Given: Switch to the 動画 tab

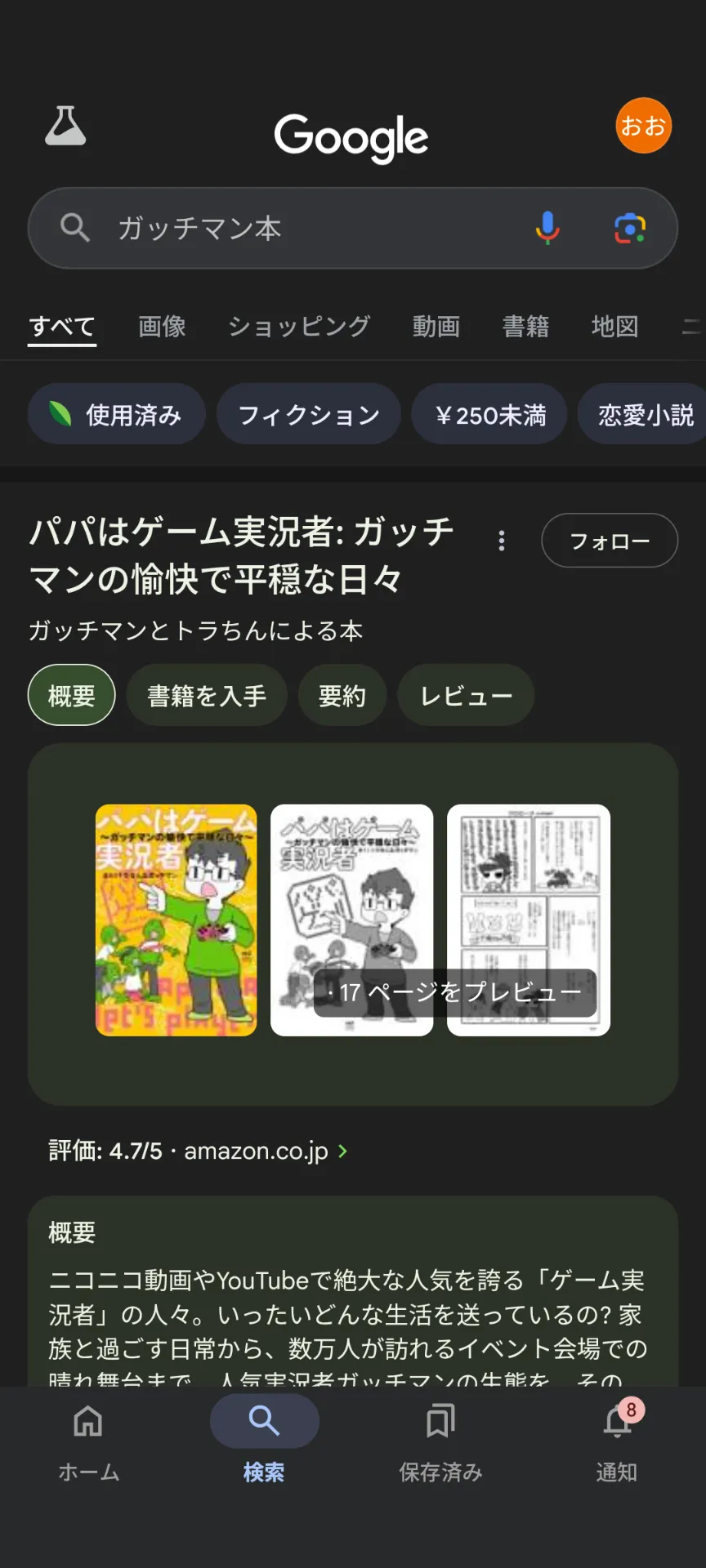Looking at the screenshot, I should click(436, 327).
